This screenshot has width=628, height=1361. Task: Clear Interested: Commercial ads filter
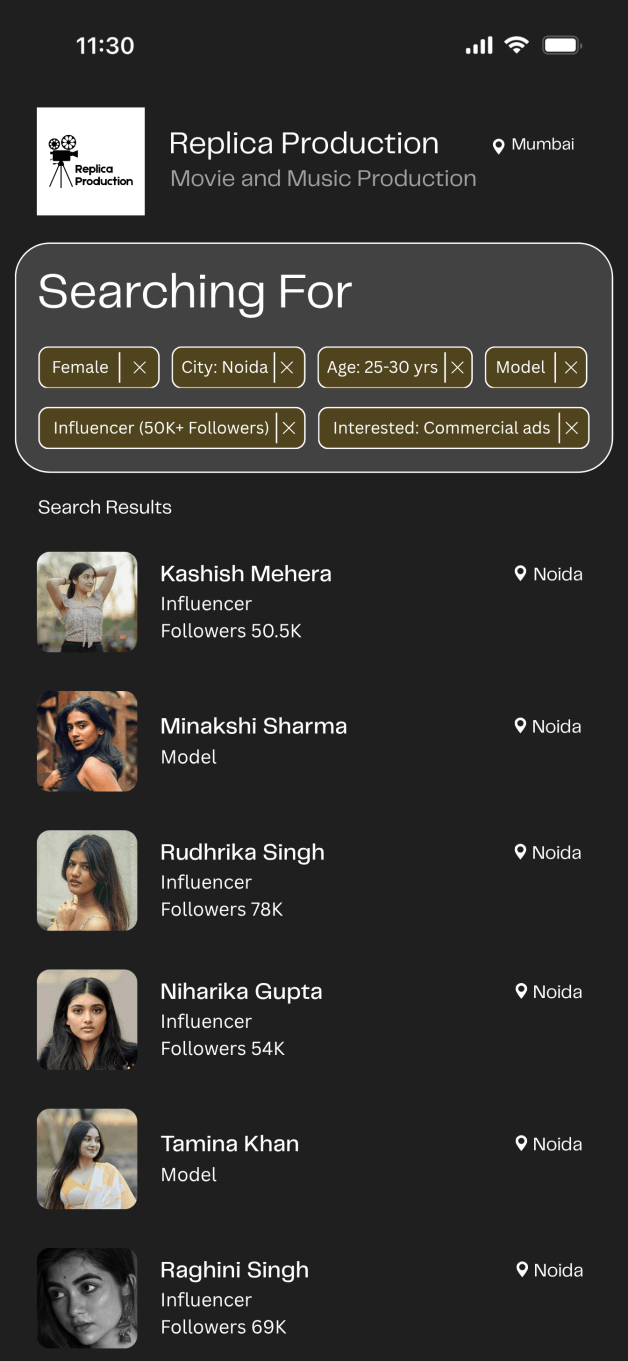point(572,428)
